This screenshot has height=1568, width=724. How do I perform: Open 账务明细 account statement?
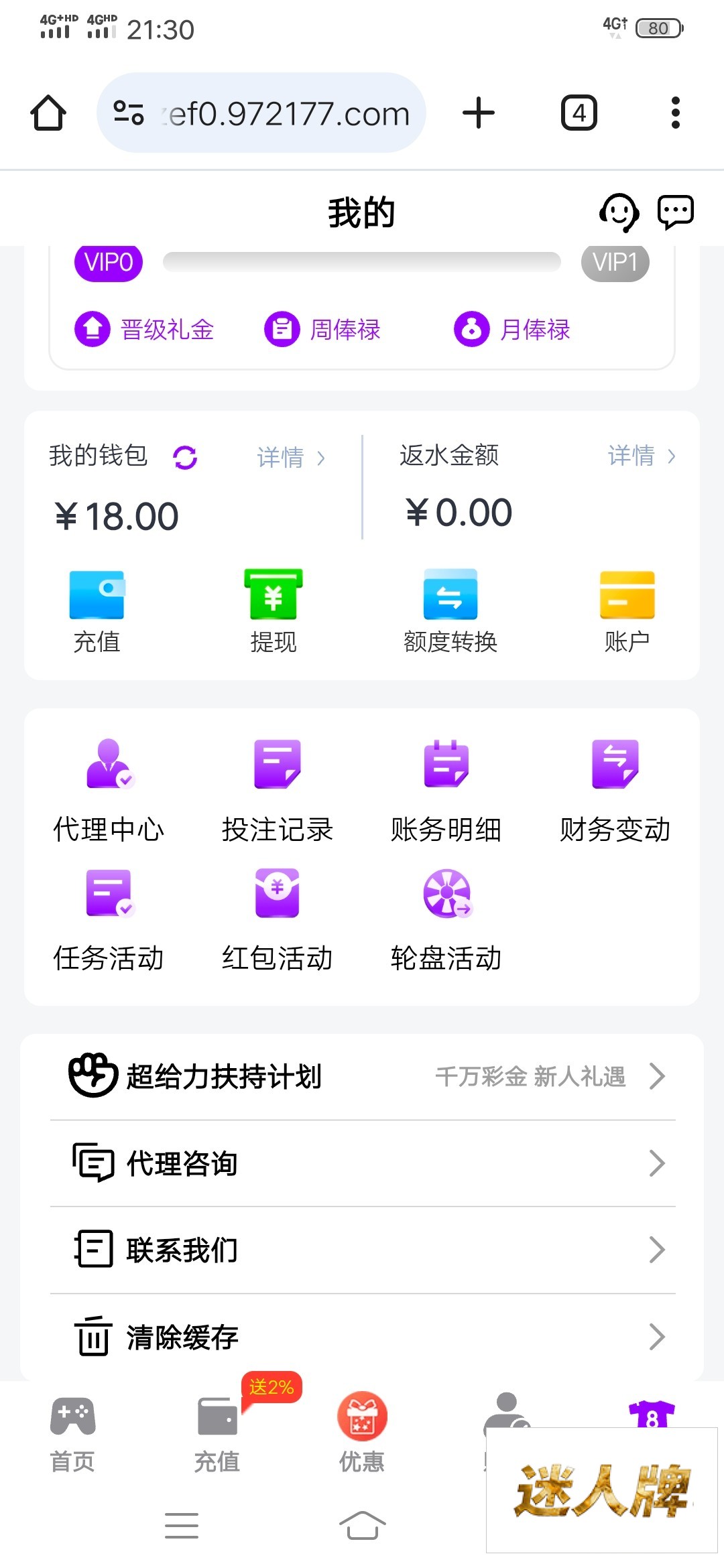[446, 791]
